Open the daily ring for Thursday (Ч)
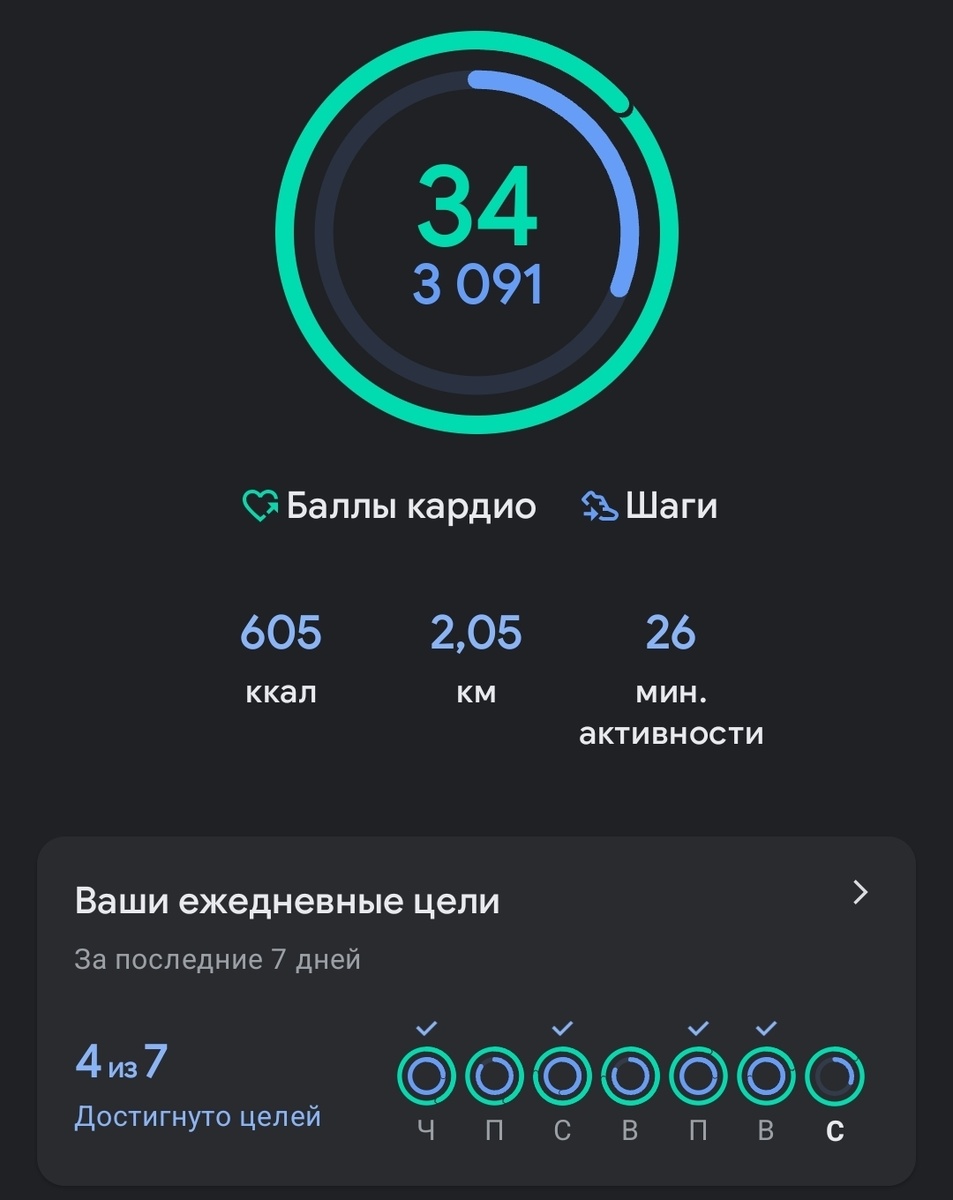This screenshot has height=1200, width=953. coord(427,1075)
